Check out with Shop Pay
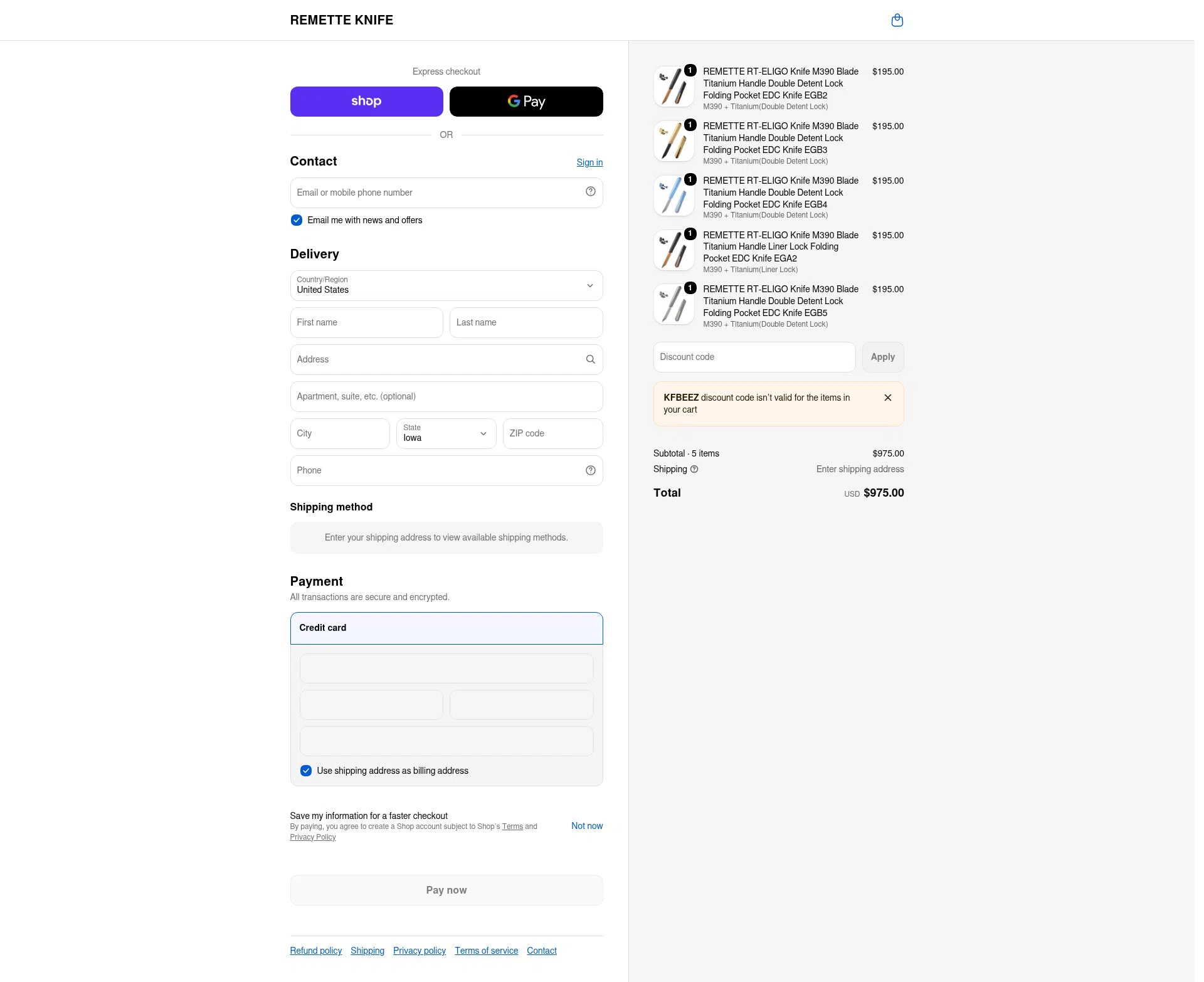The height and width of the screenshot is (982, 1204). coord(366,102)
